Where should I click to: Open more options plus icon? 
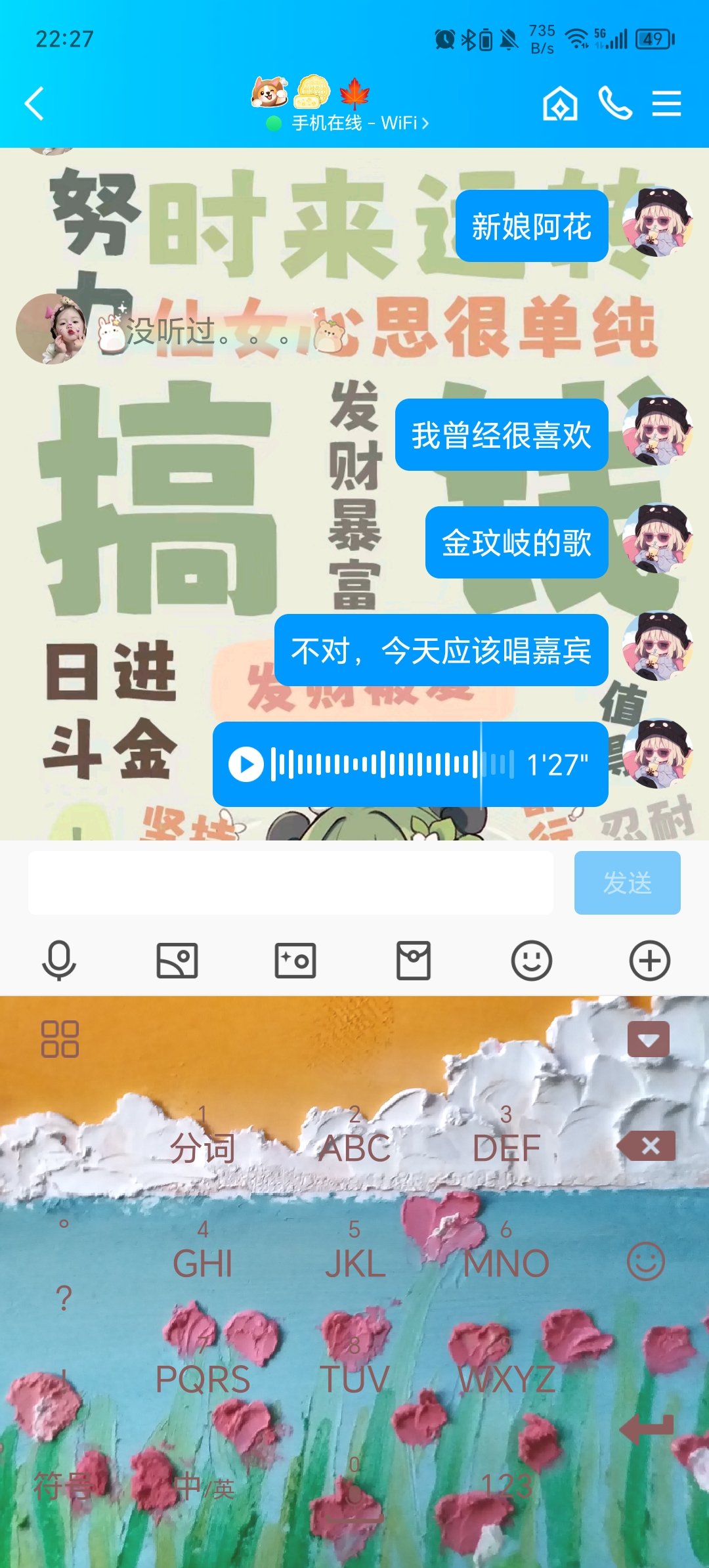649,961
